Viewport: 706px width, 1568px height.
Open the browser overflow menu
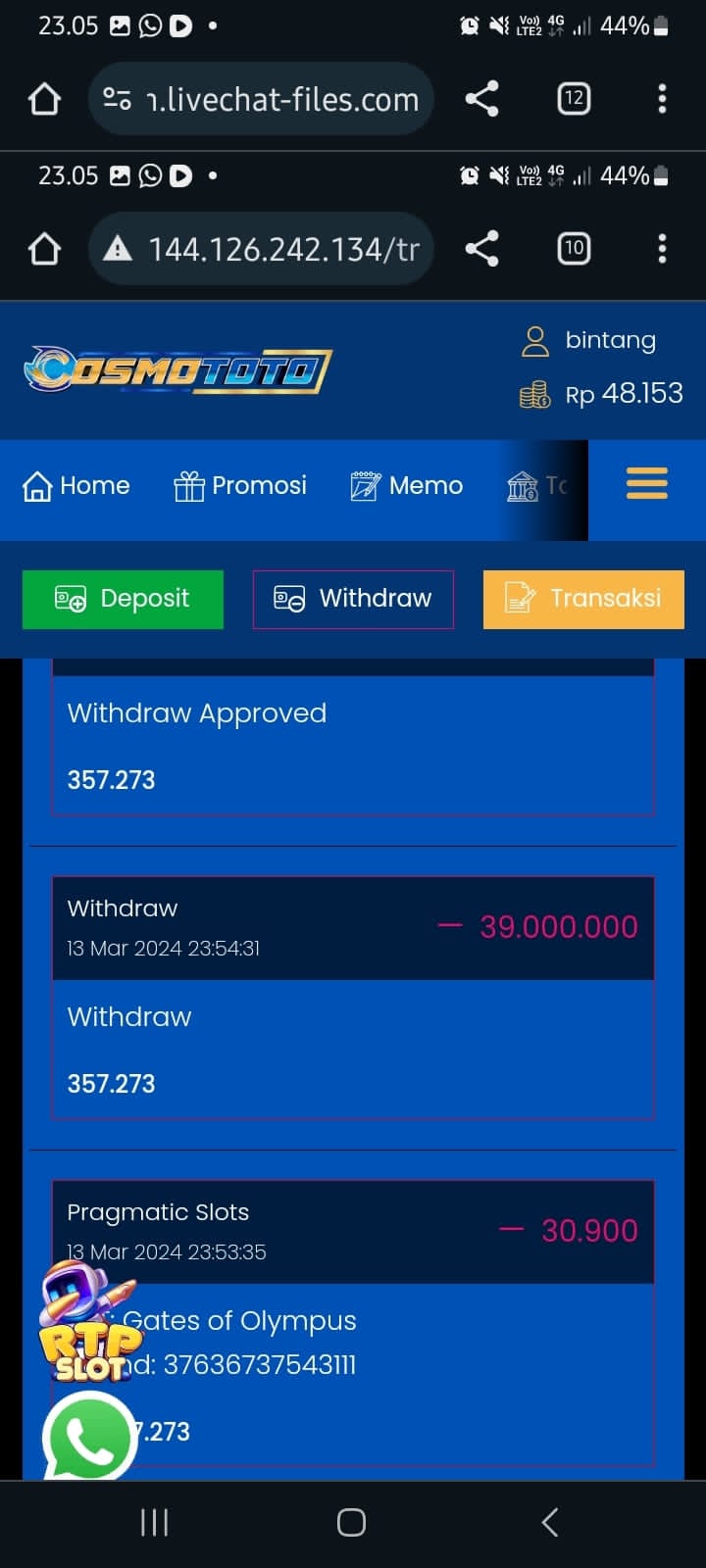(x=662, y=99)
